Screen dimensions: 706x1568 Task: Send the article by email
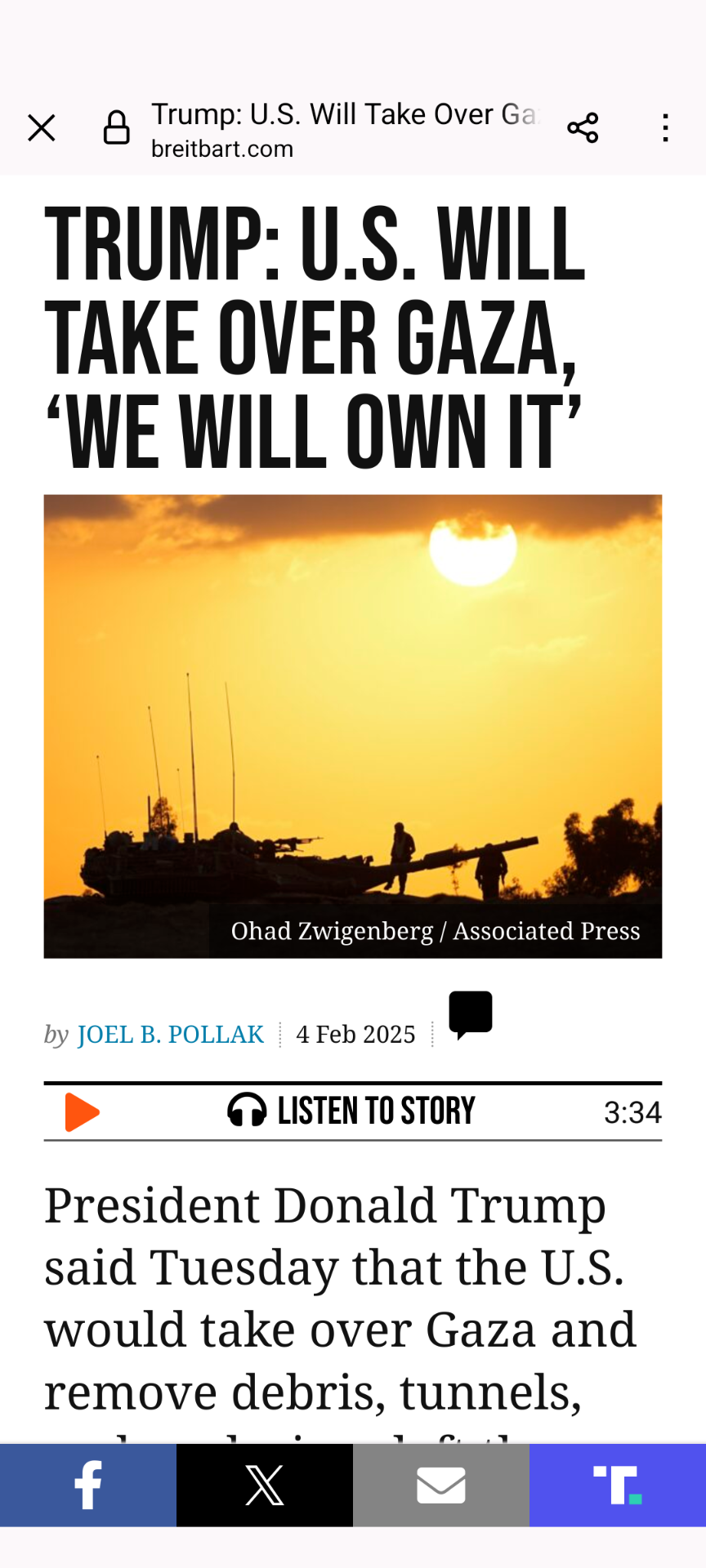[441, 1485]
